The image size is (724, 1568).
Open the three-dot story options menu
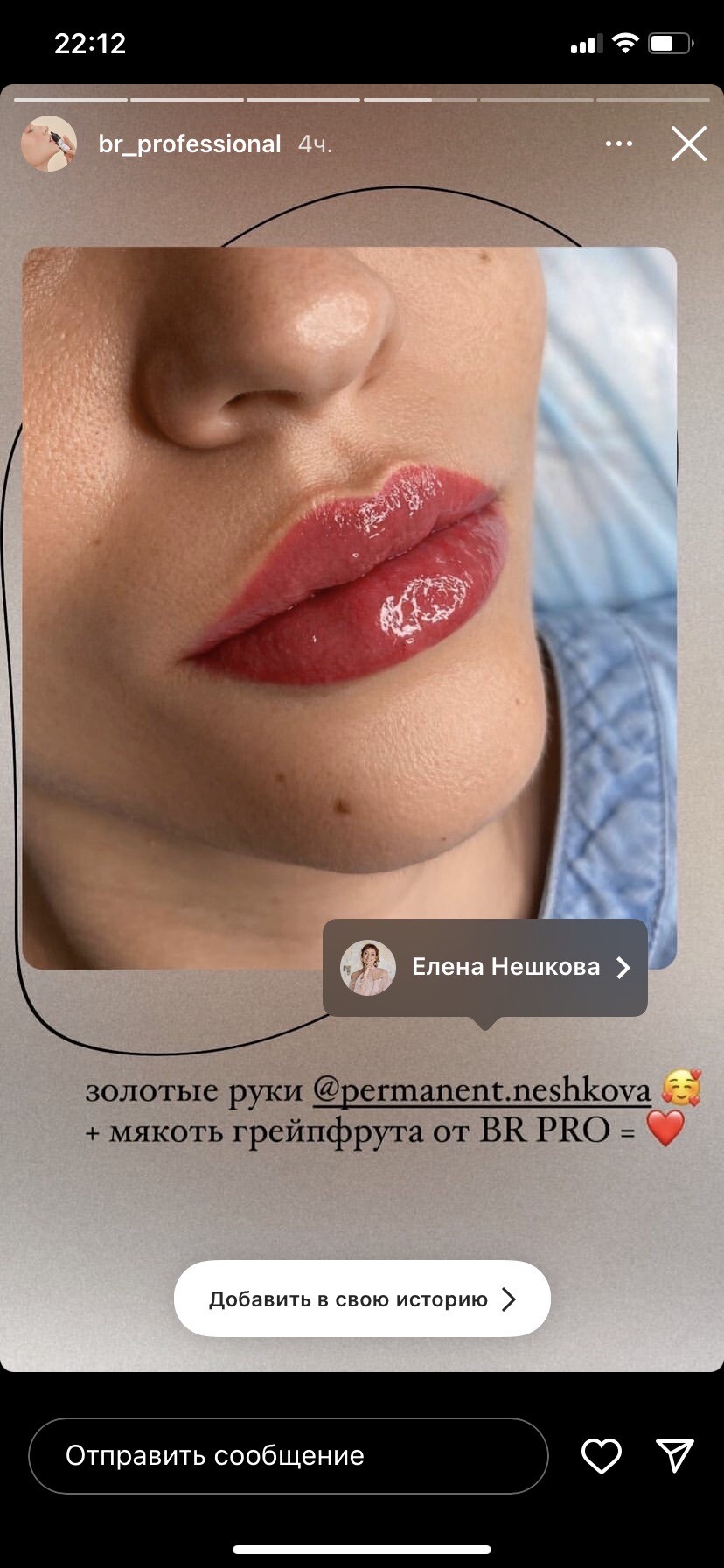(x=619, y=143)
